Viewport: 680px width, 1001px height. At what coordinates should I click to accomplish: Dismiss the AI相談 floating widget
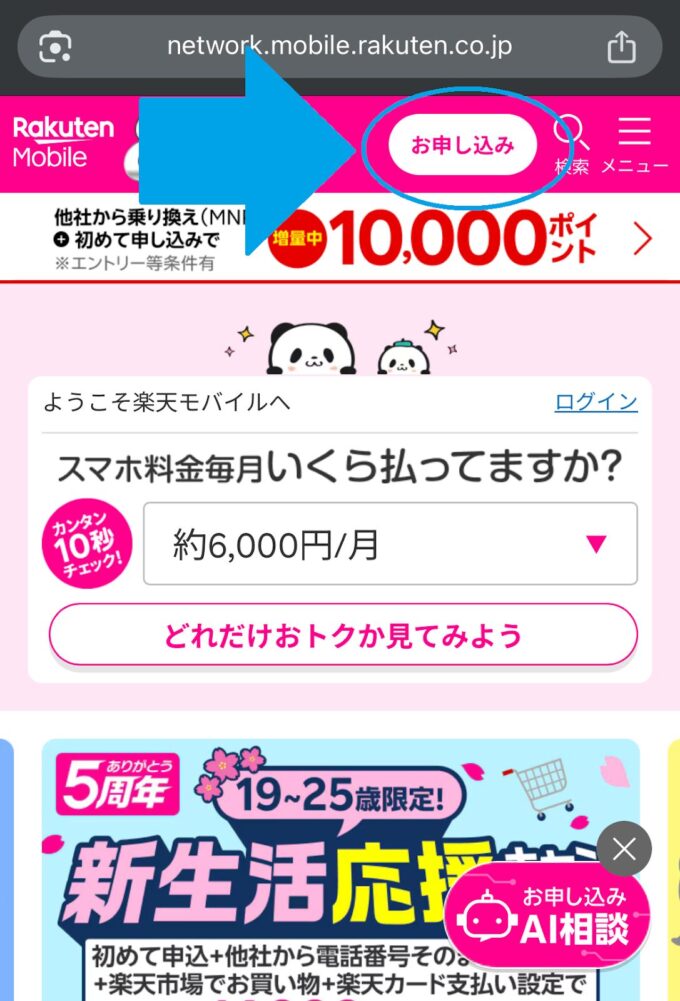click(x=624, y=850)
